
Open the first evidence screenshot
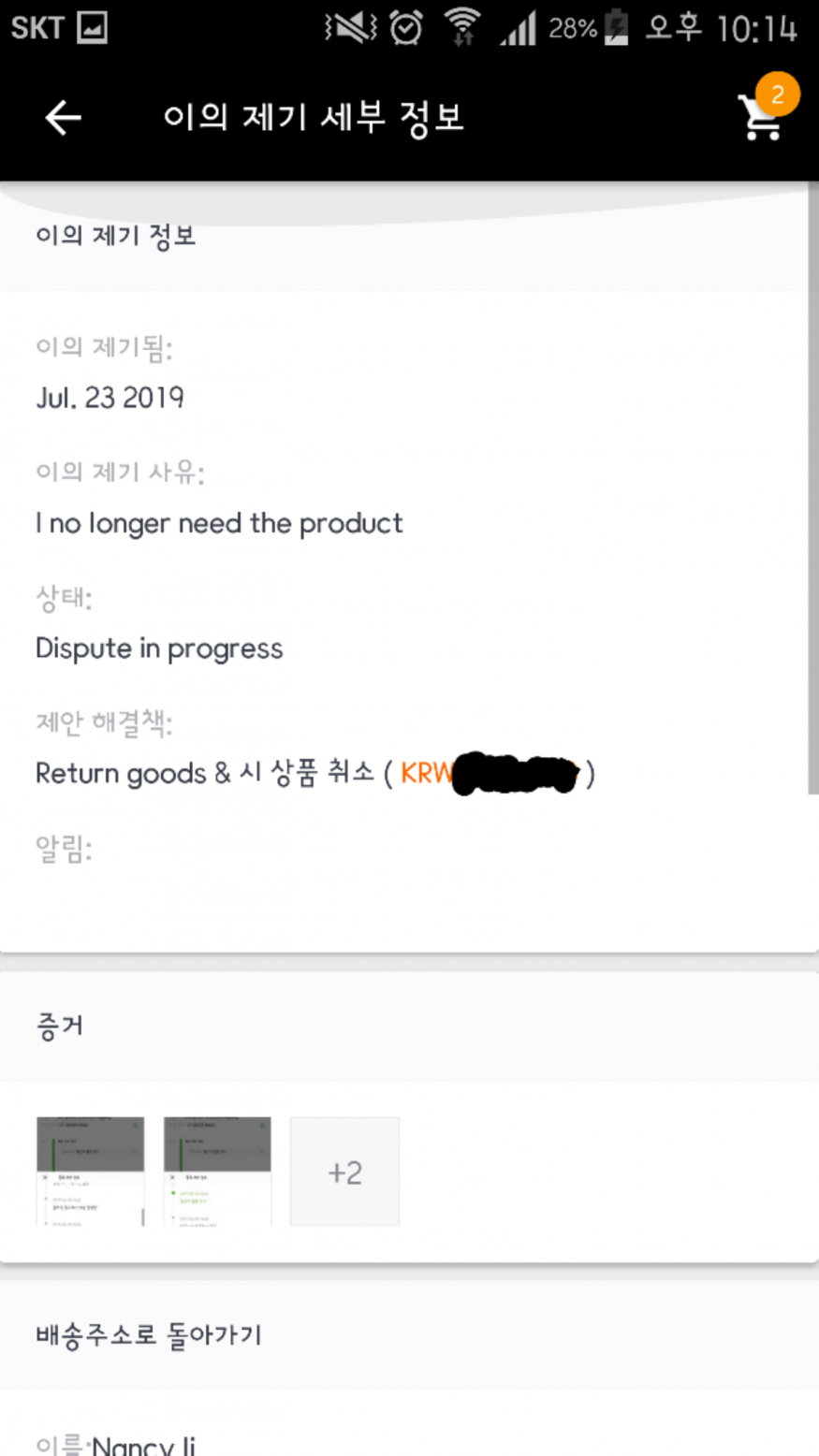[x=90, y=1171]
